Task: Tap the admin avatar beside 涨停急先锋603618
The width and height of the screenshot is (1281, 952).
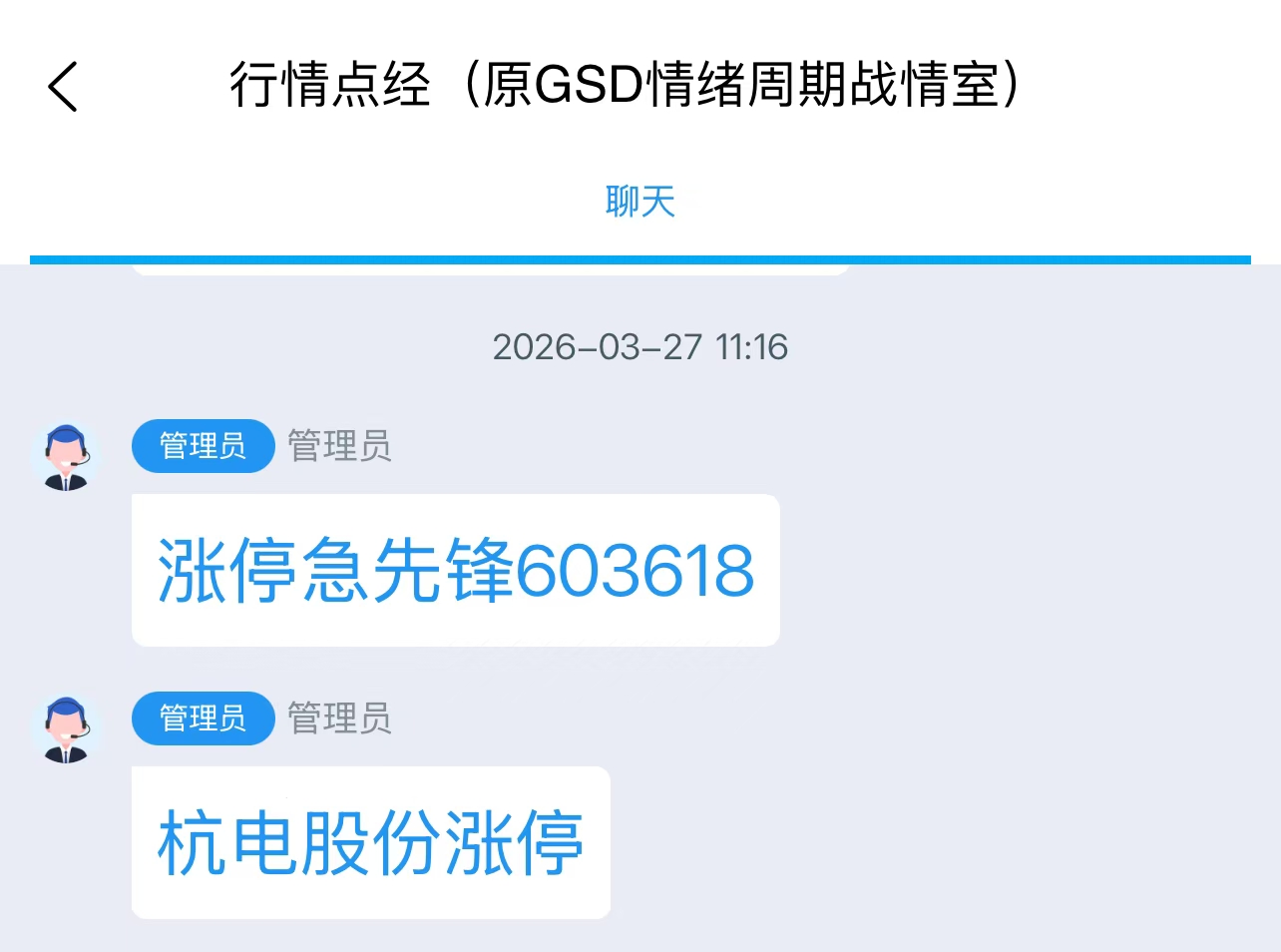Action: 67,457
